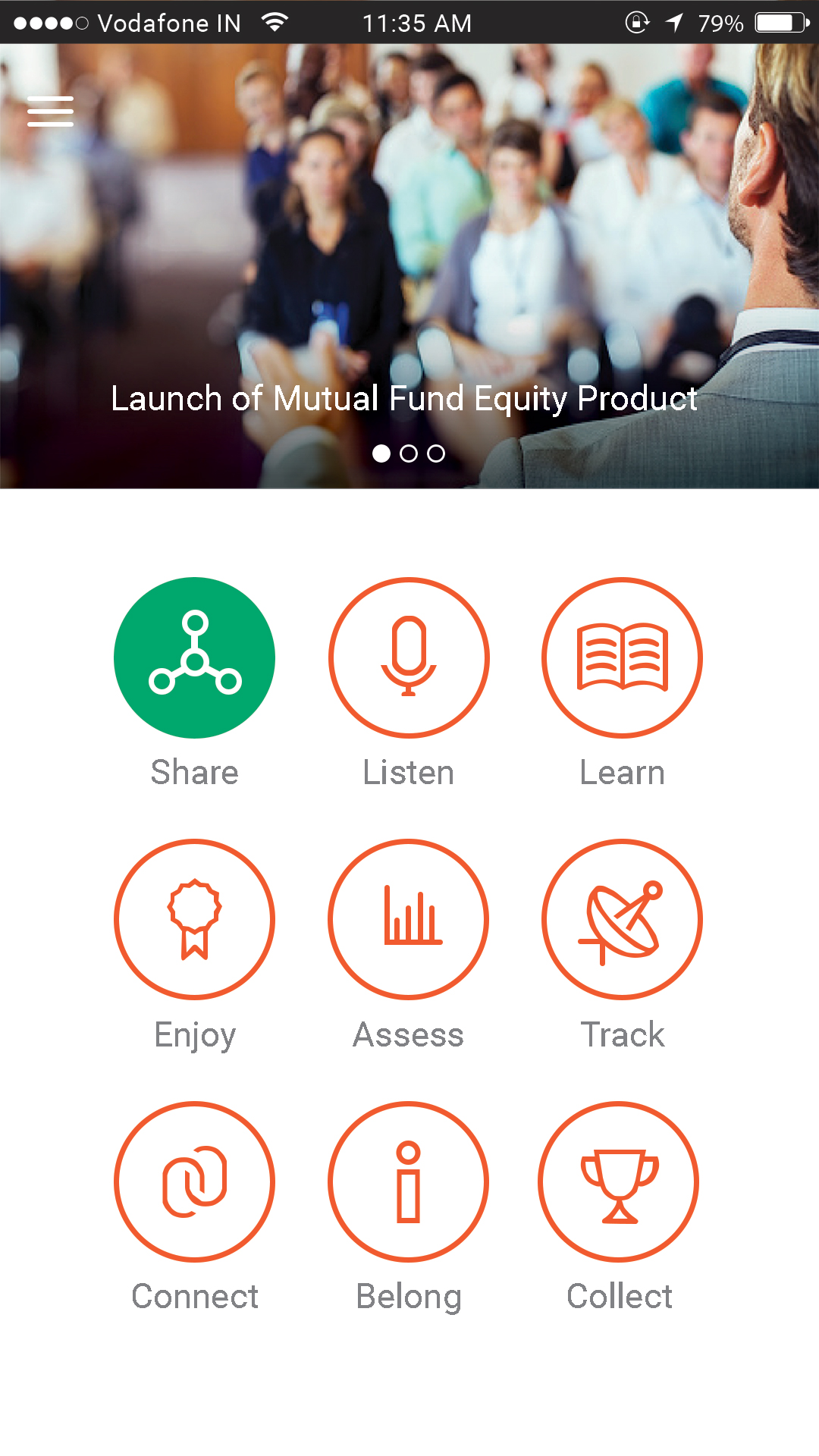Image resolution: width=819 pixels, height=1456 pixels.
Task: Go to the second banner slide dot
Action: tap(409, 453)
